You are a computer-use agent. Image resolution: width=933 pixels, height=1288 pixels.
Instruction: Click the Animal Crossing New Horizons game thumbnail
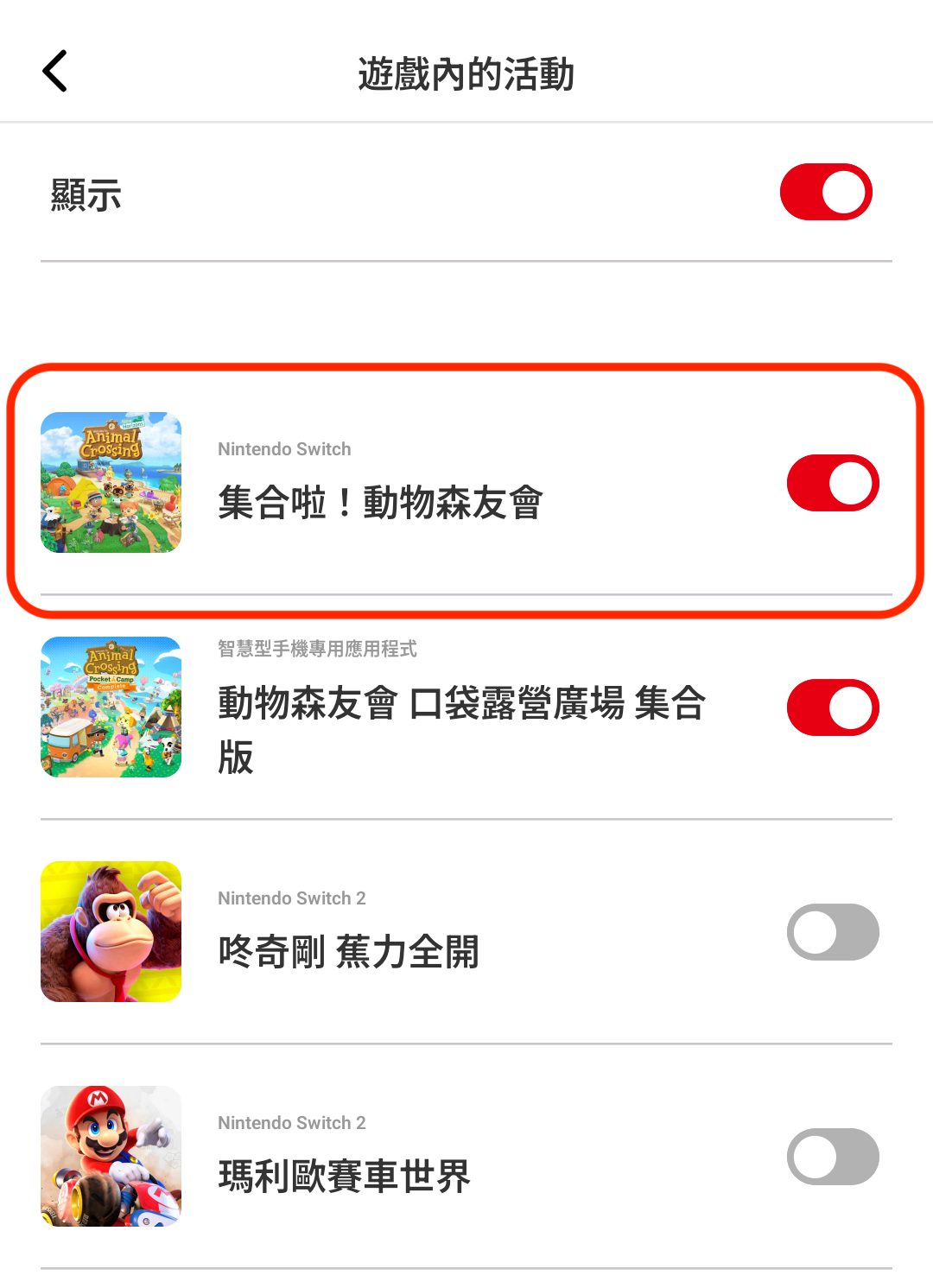(111, 482)
